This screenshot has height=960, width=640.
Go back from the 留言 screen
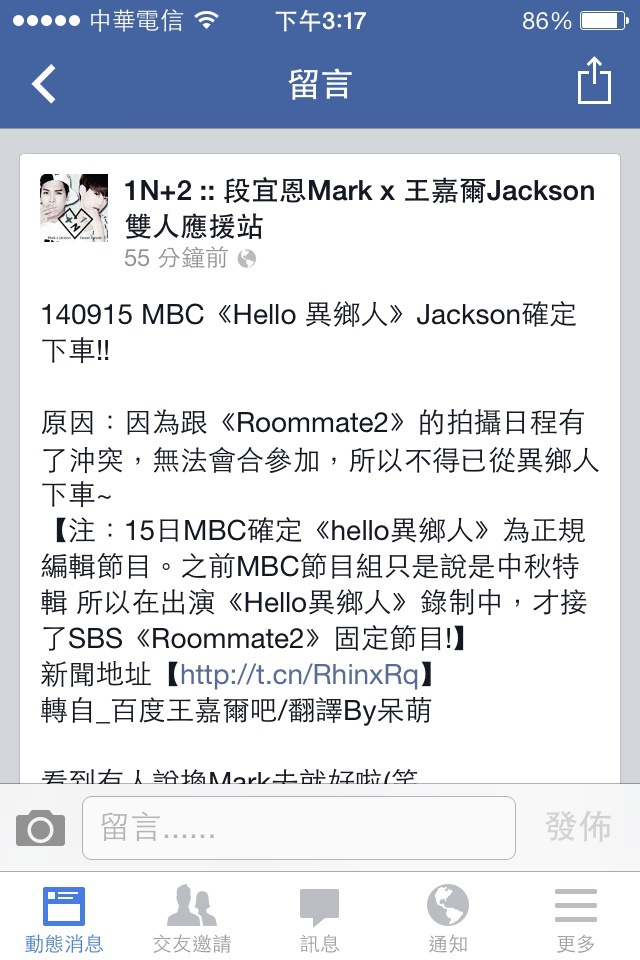point(44,84)
